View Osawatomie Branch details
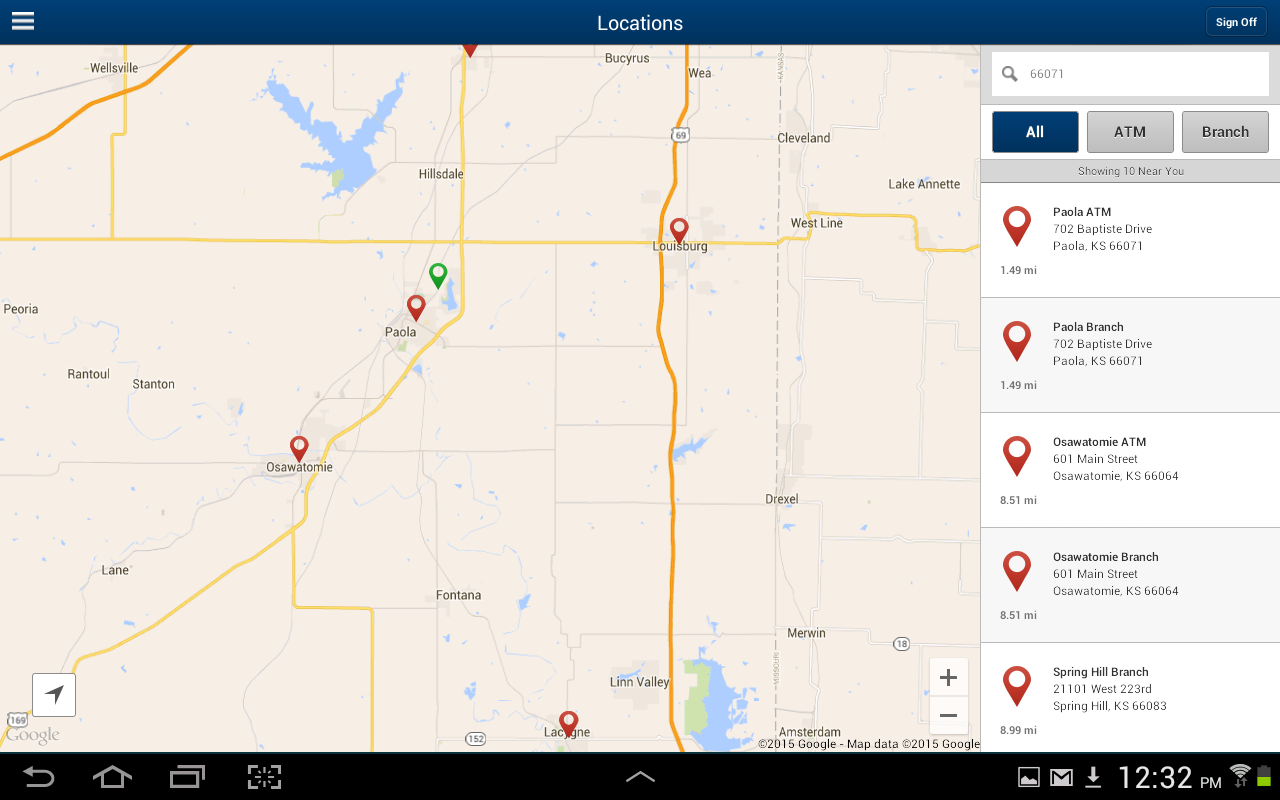Image resolution: width=1280 pixels, height=800 pixels. coord(1130,585)
